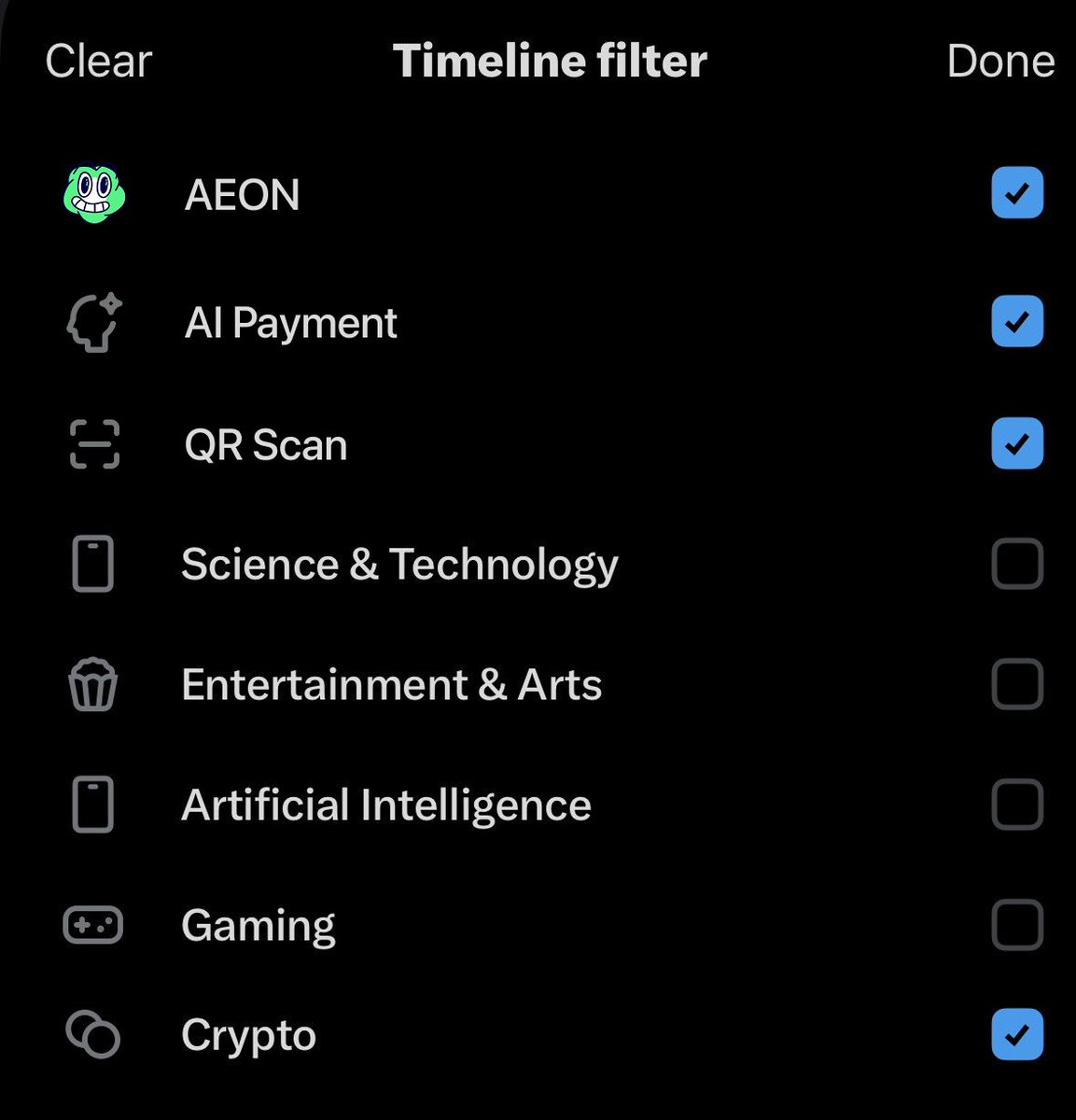The height and width of the screenshot is (1120, 1076).
Task: Uncheck the AEON filter checkbox
Action: click(1016, 193)
